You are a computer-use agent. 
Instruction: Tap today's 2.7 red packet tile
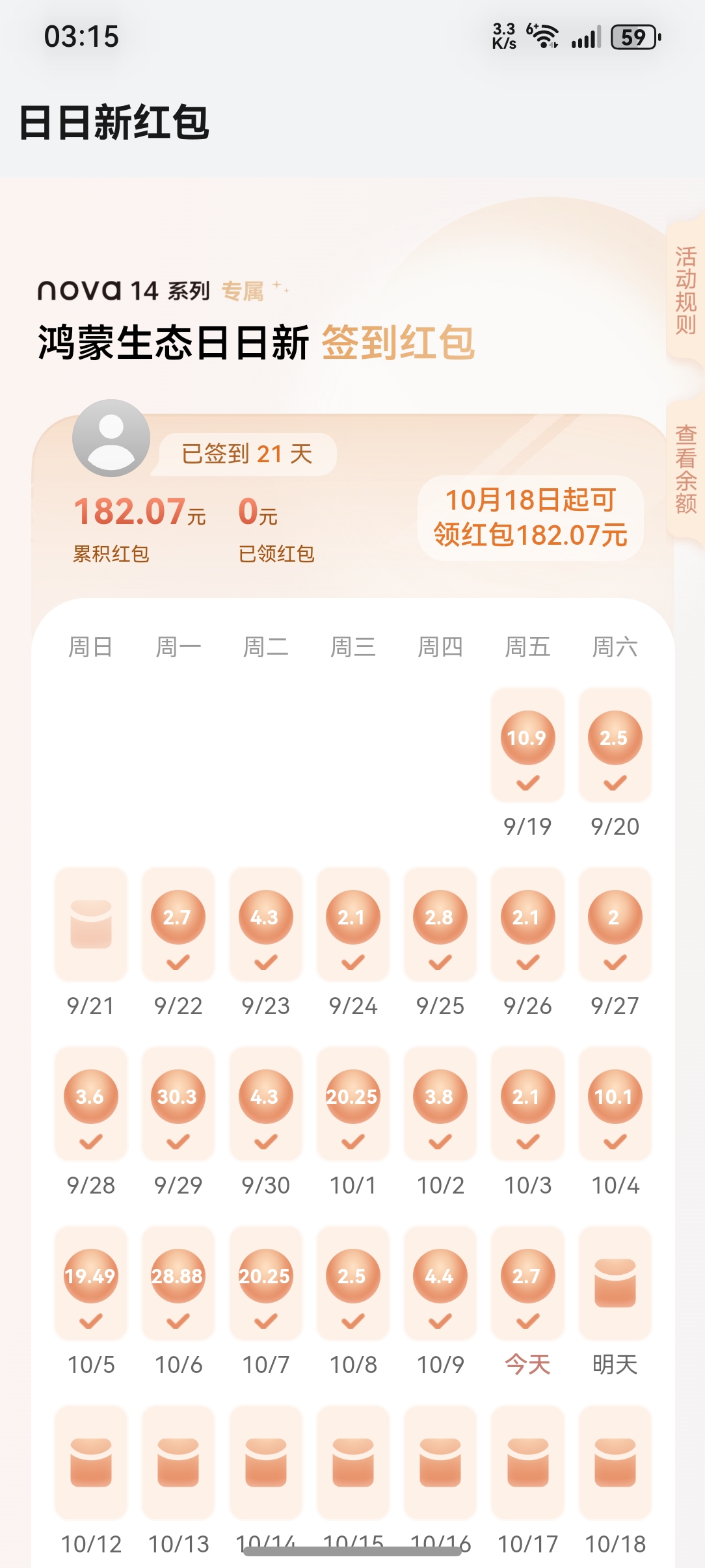(527, 1283)
